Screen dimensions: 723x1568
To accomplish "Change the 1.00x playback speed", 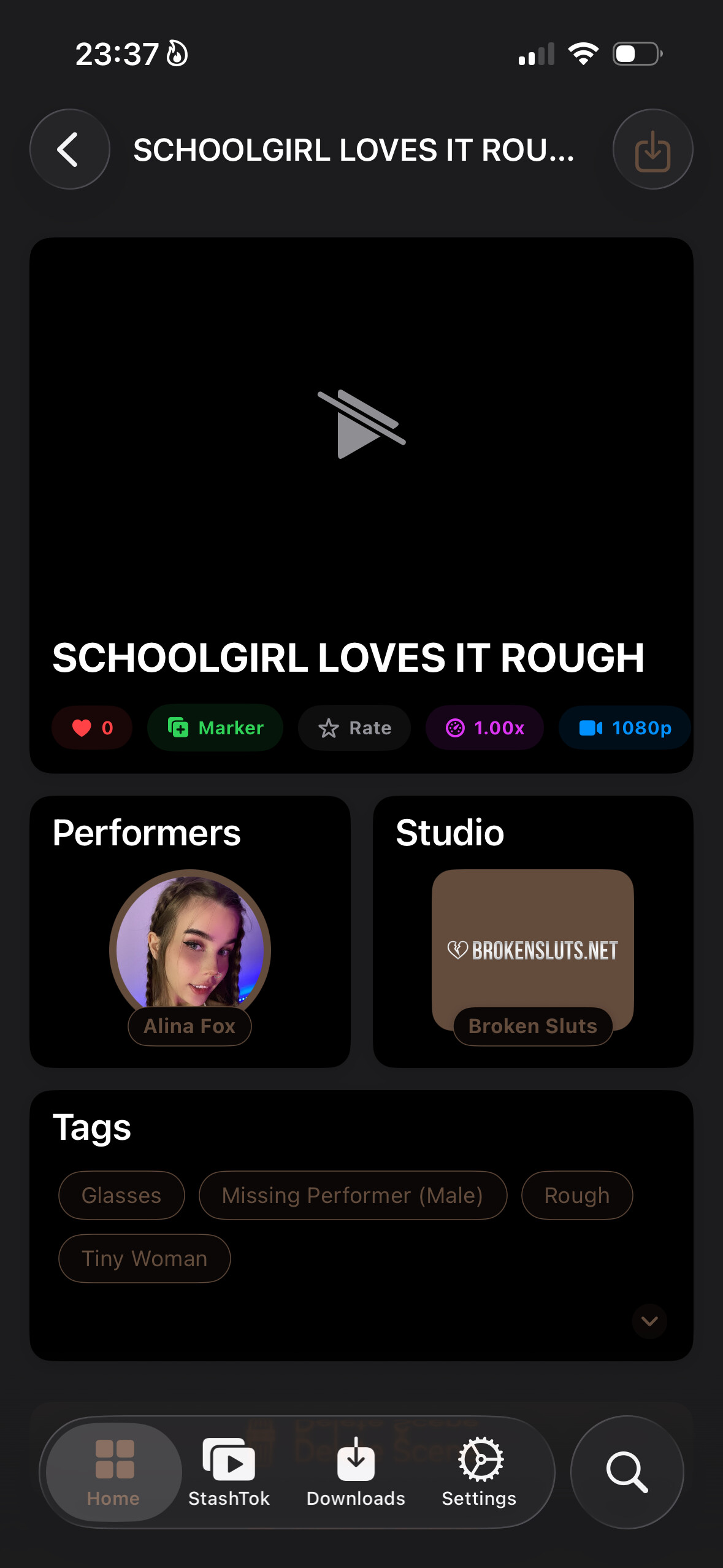I will pyautogui.click(x=484, y=728).
